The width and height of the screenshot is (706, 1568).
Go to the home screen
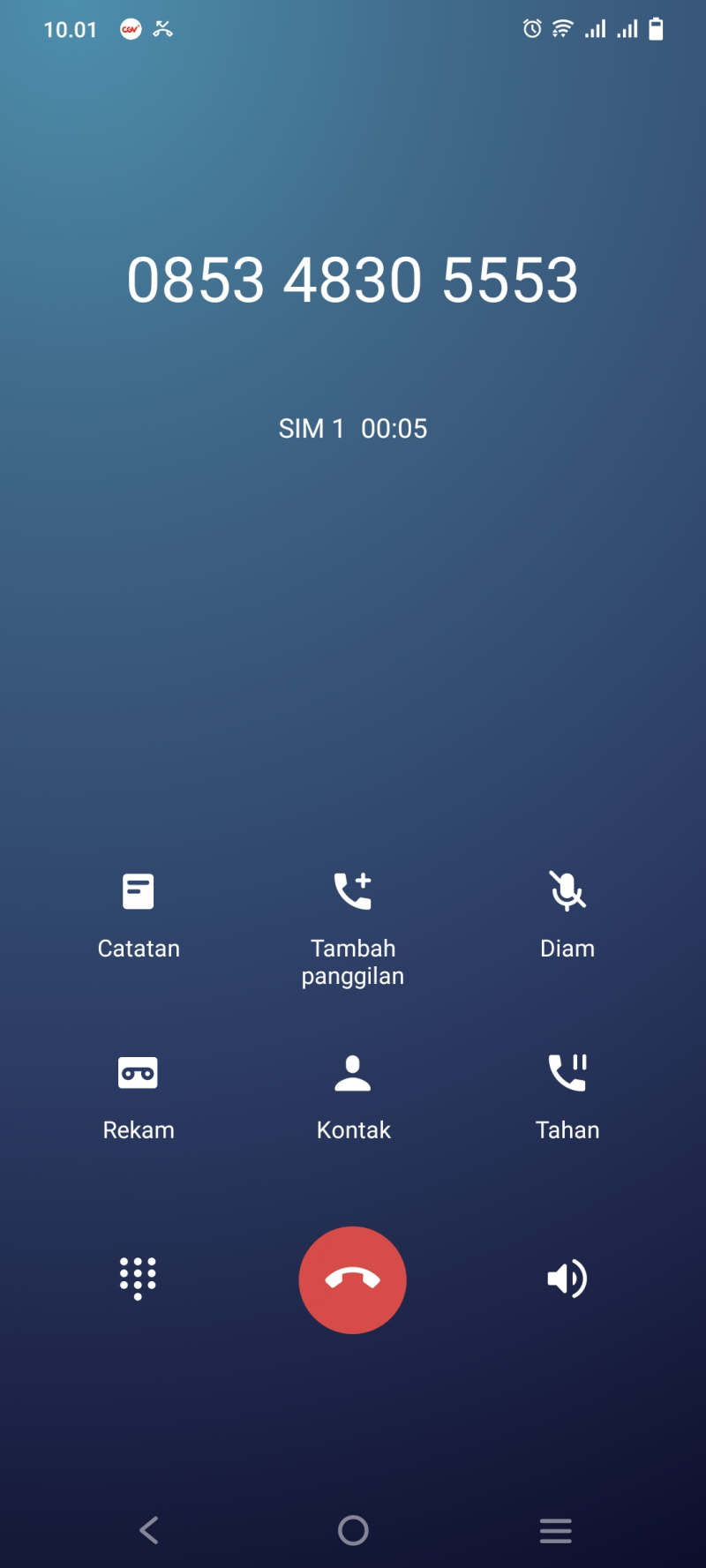click(353, 1530)
